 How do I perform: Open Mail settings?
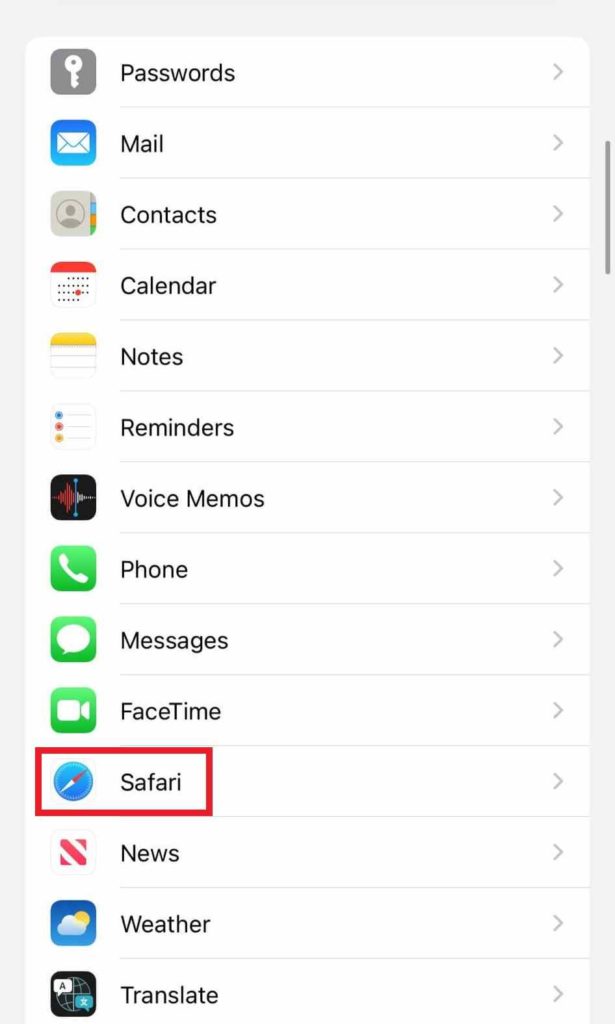point(142,144)
